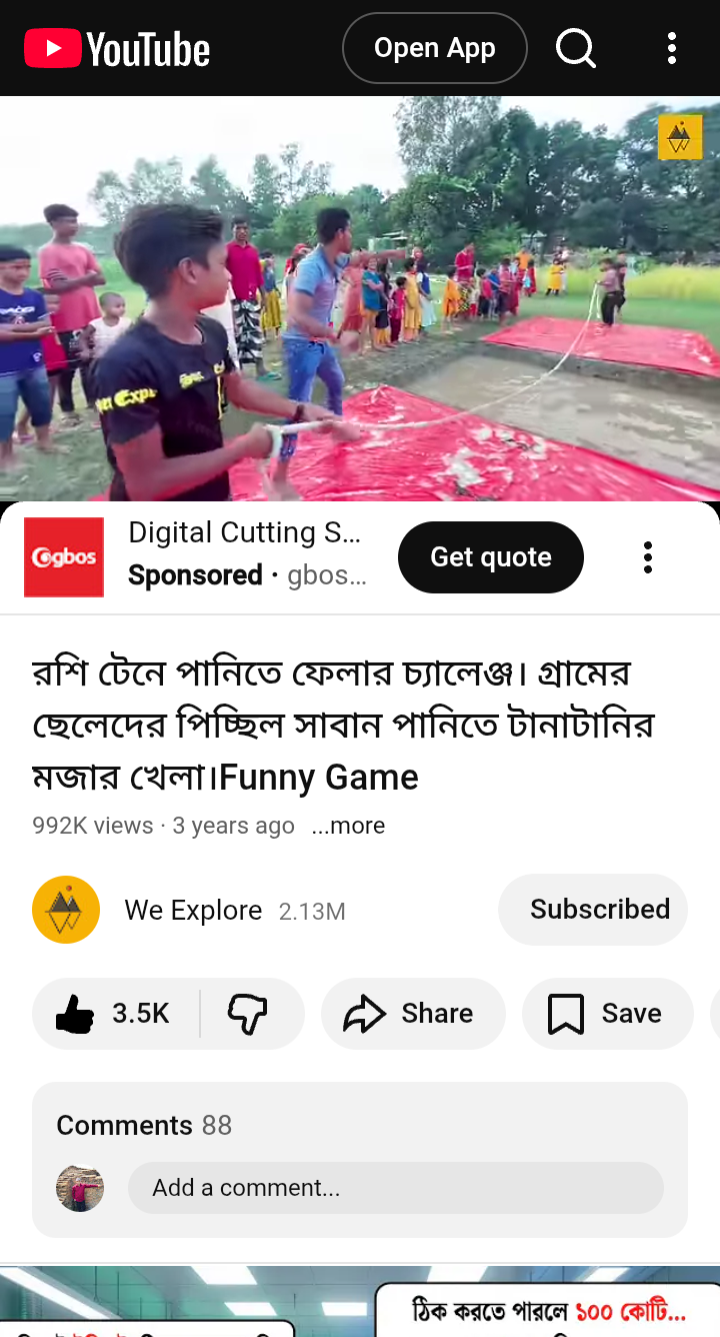The height and width of the screenshot is (1337, 720).
Task: Dislike the video with thumbs down
Action: 248,1014
